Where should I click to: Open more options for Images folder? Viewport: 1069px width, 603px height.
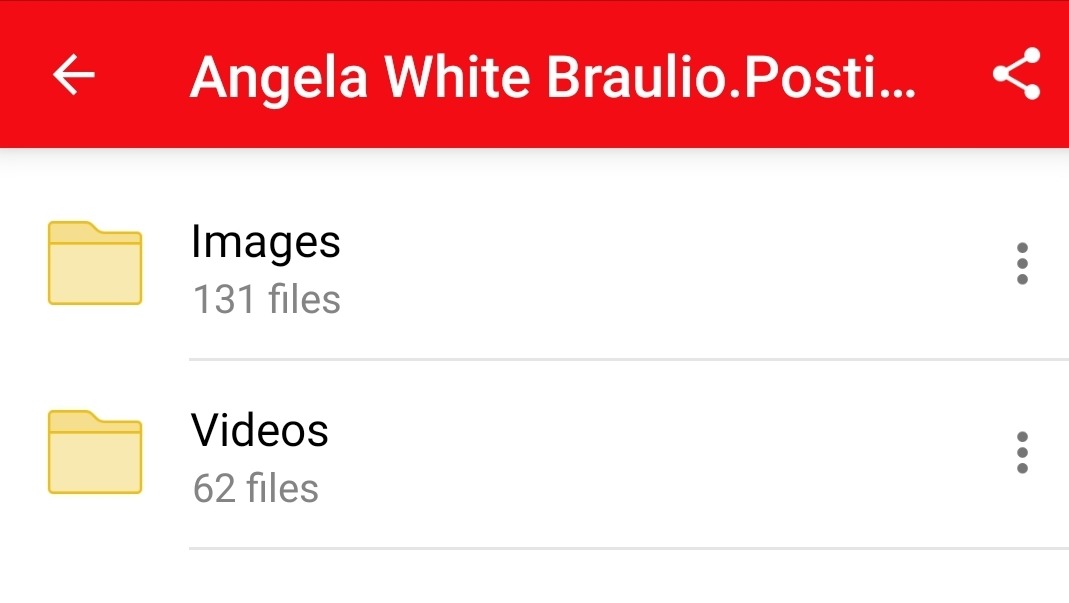pyautogui.click(x=1021, y=264)
